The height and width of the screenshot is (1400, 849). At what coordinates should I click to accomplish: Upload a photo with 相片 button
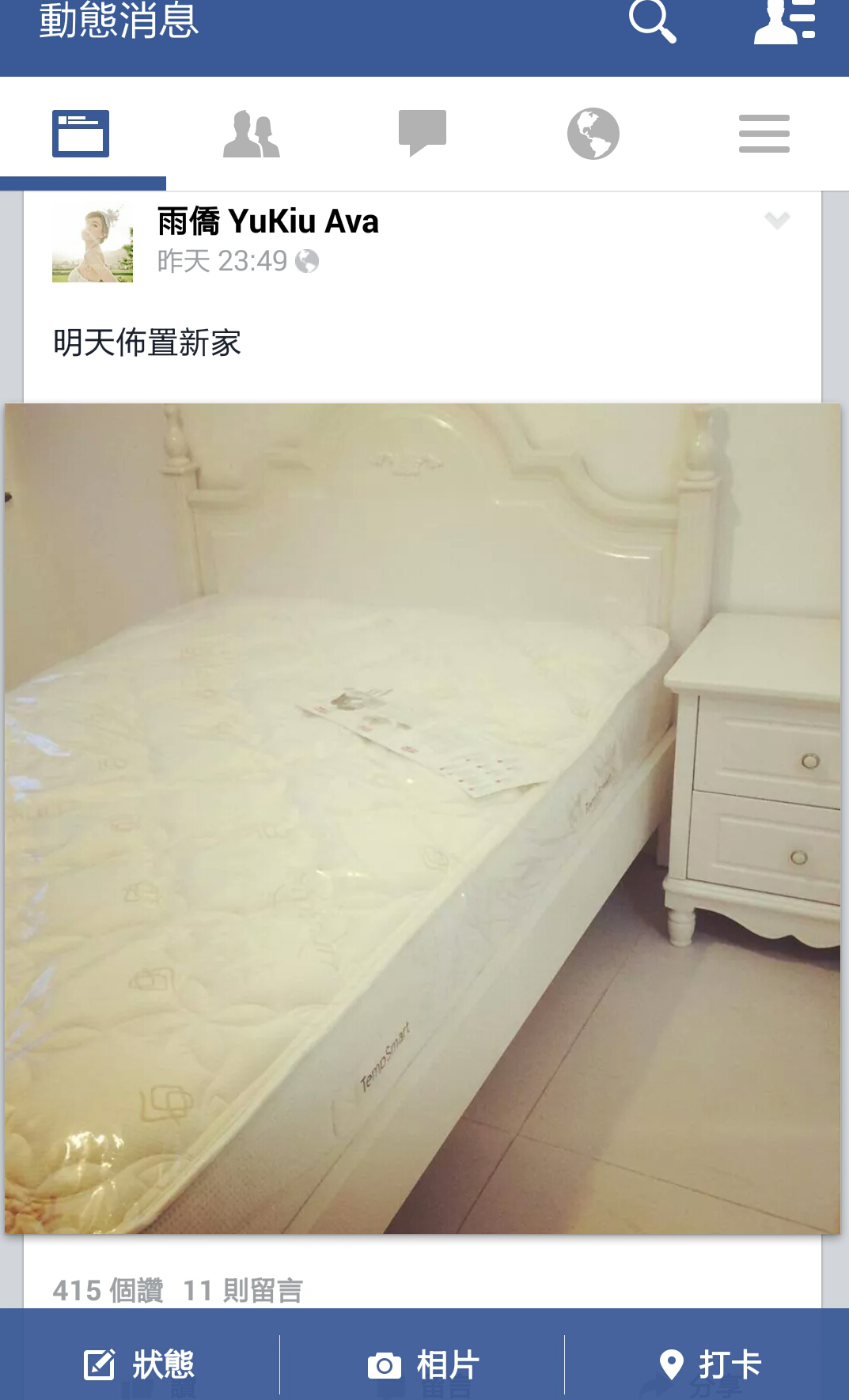click(423, 1364)
